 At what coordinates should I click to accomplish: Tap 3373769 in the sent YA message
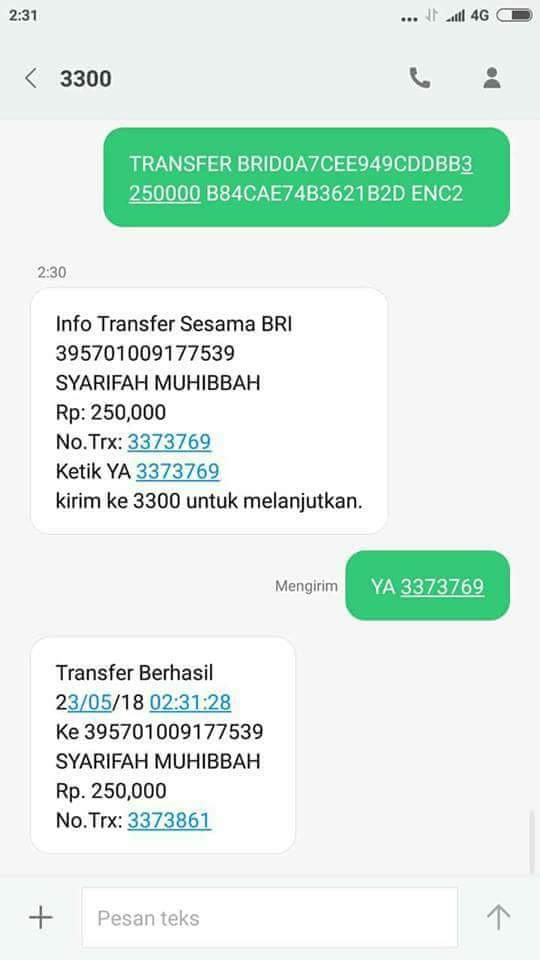tap(442, 587)
